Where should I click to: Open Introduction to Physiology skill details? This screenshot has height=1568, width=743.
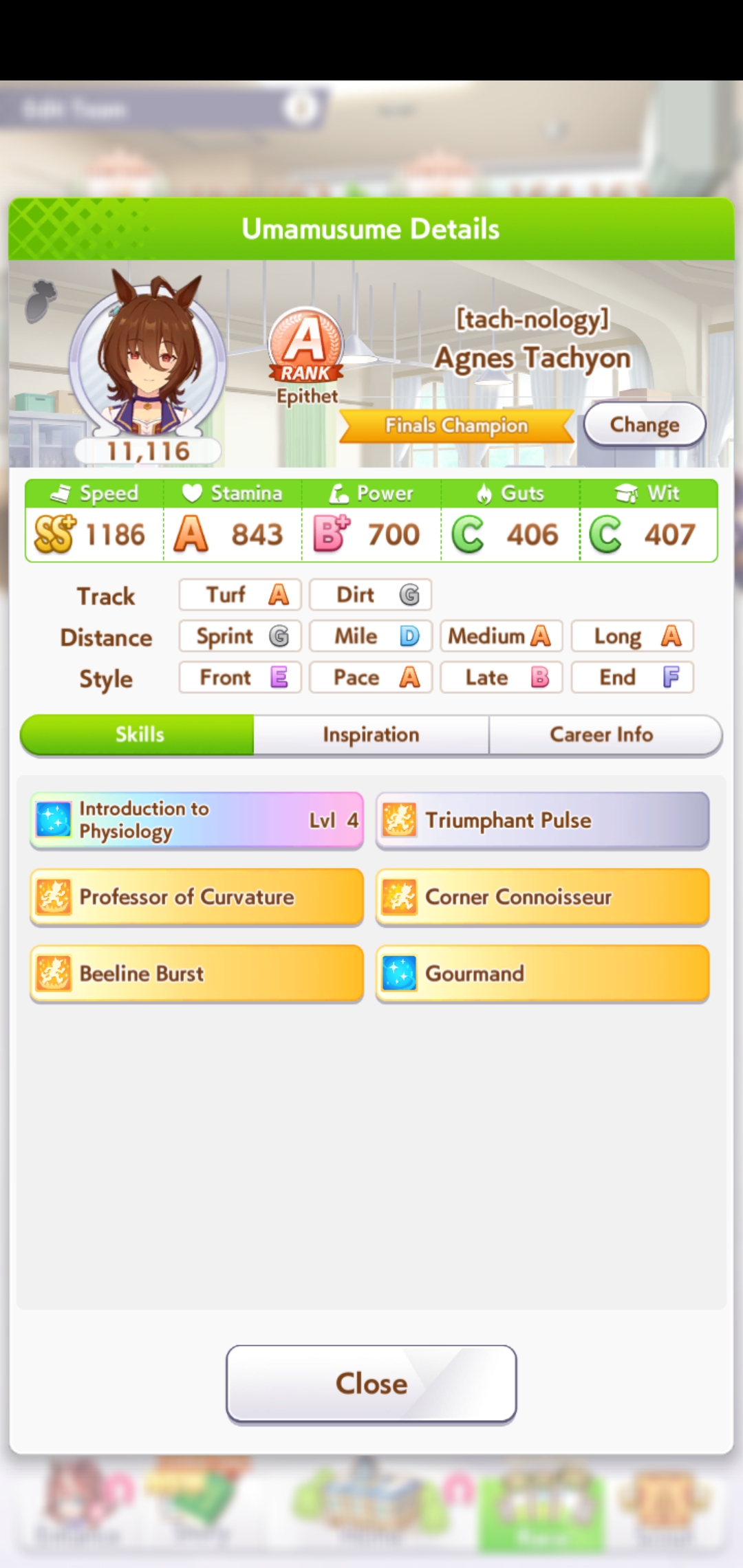click(197, 820)
